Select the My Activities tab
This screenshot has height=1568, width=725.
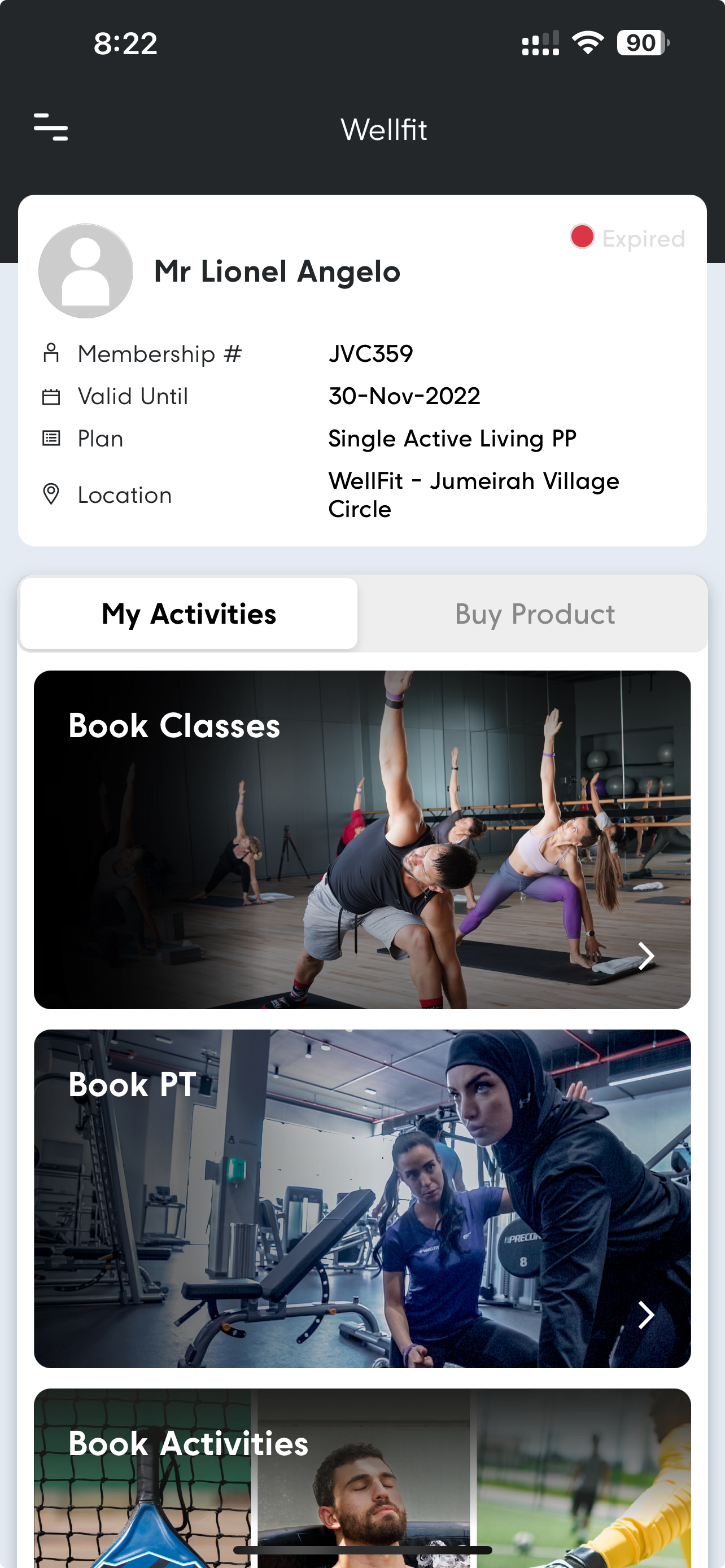pos(189,614)
